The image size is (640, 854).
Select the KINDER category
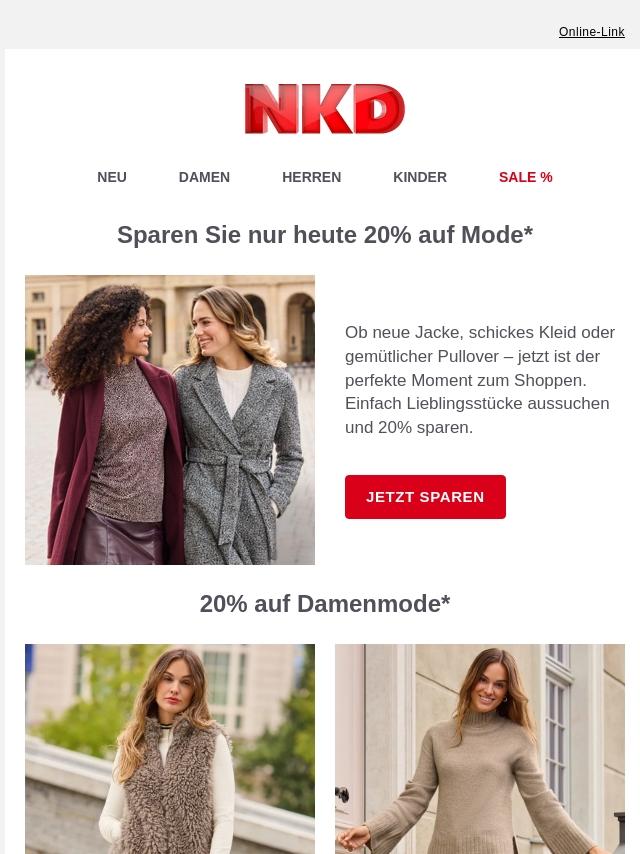(x=420, y=177)
